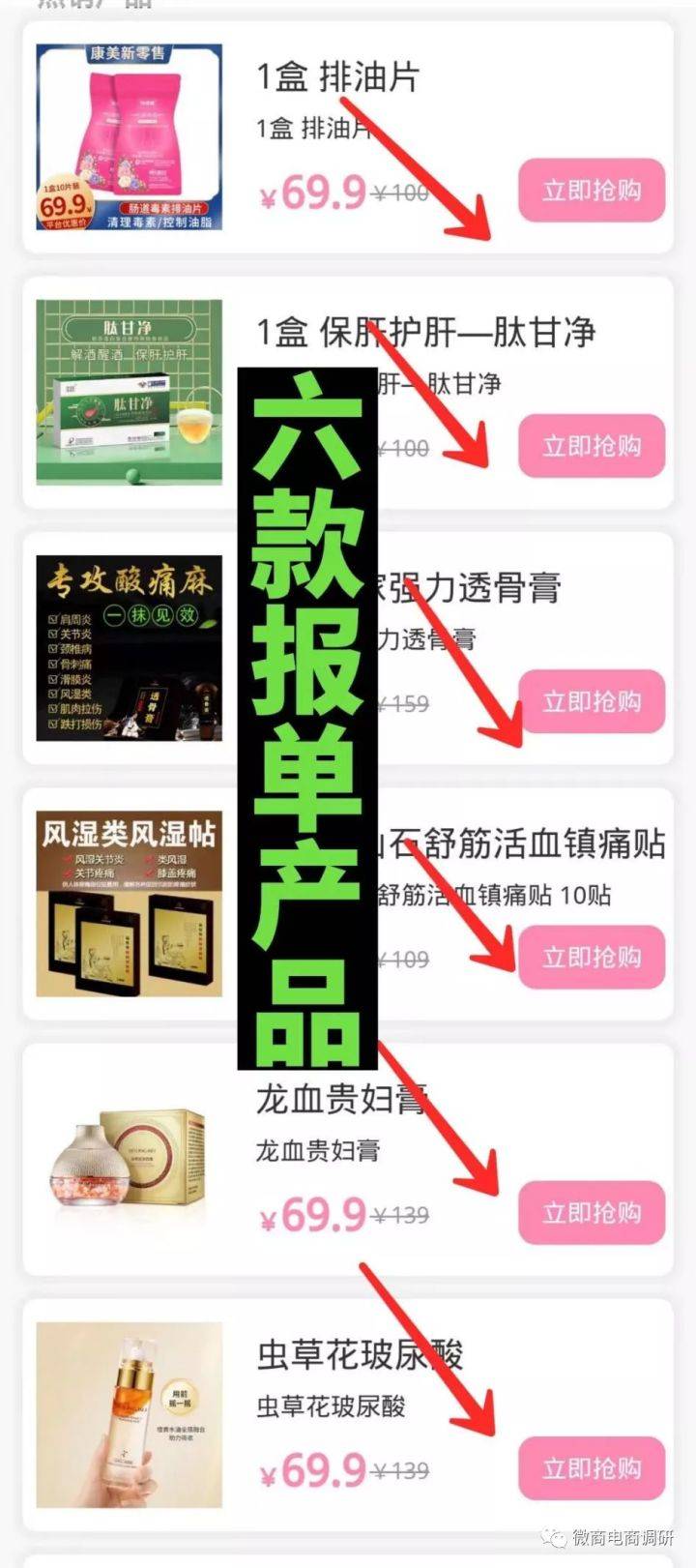Viewport: 696px width, 1568px height.
Task: Tap 立即抢购 for 1盒 排油片
Action: pos(592,190)
